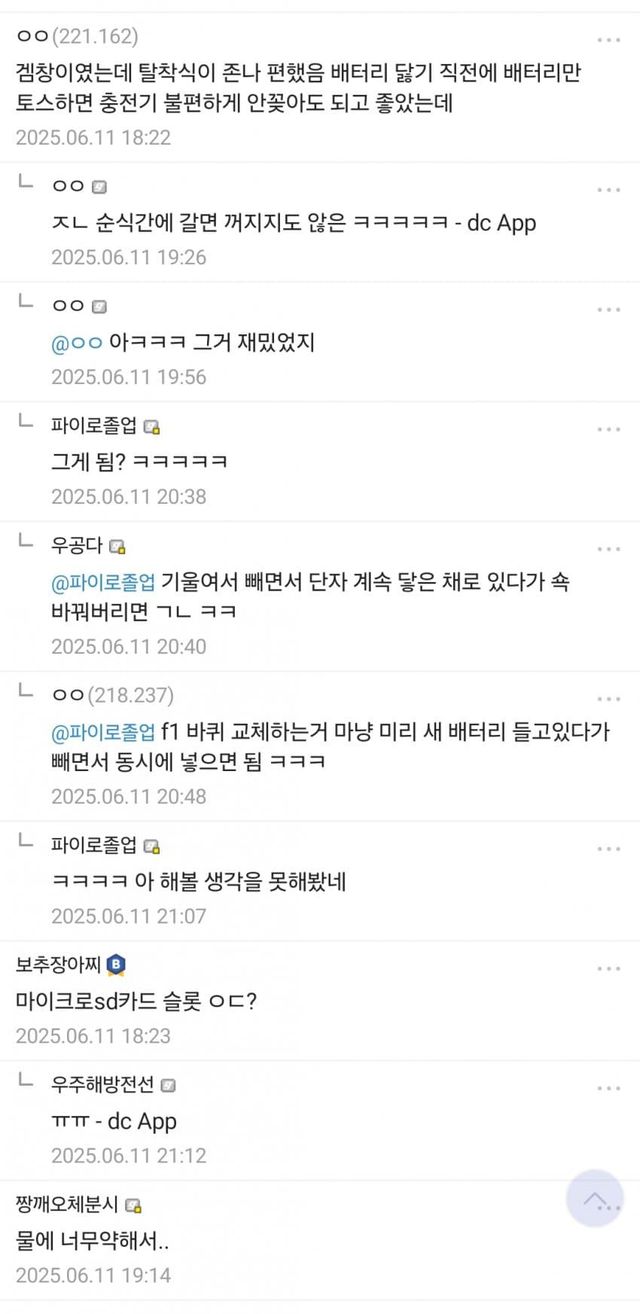Open overflow menu for the 221.162 comment
The image size is (640, 1314).
[609, 40]
